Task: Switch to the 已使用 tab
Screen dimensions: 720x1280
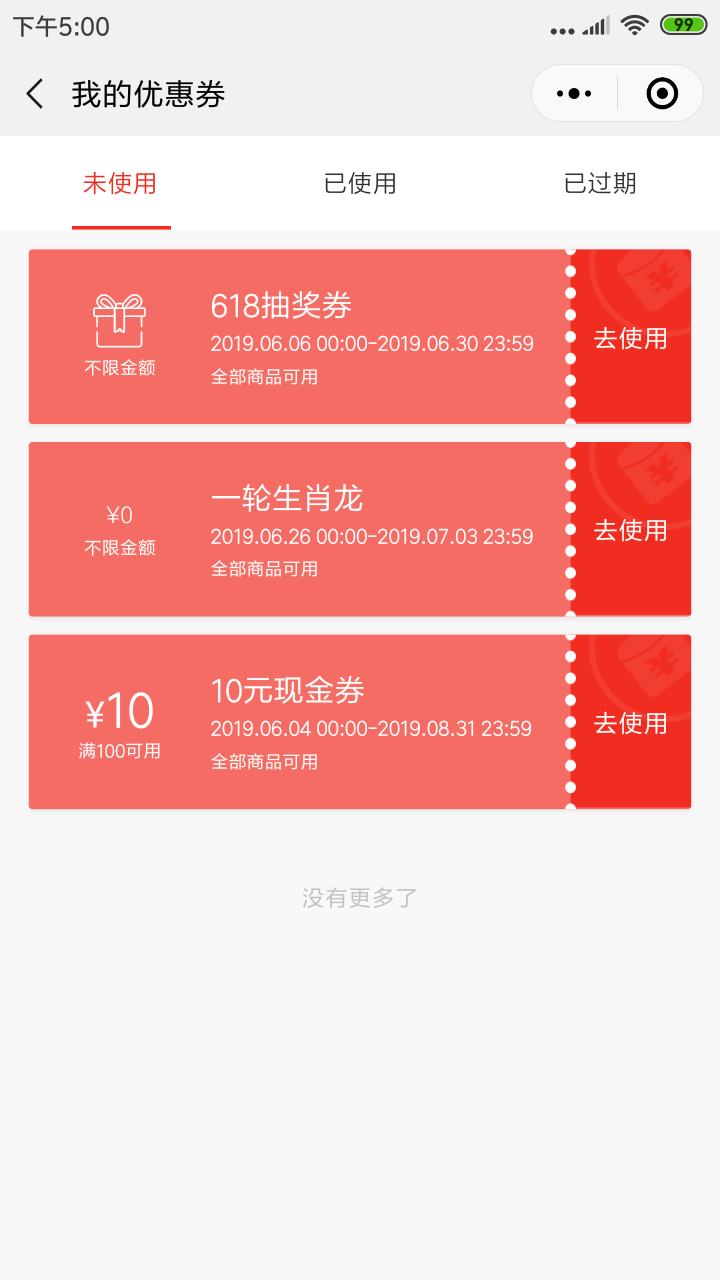Action: click(x=360, y=183)
